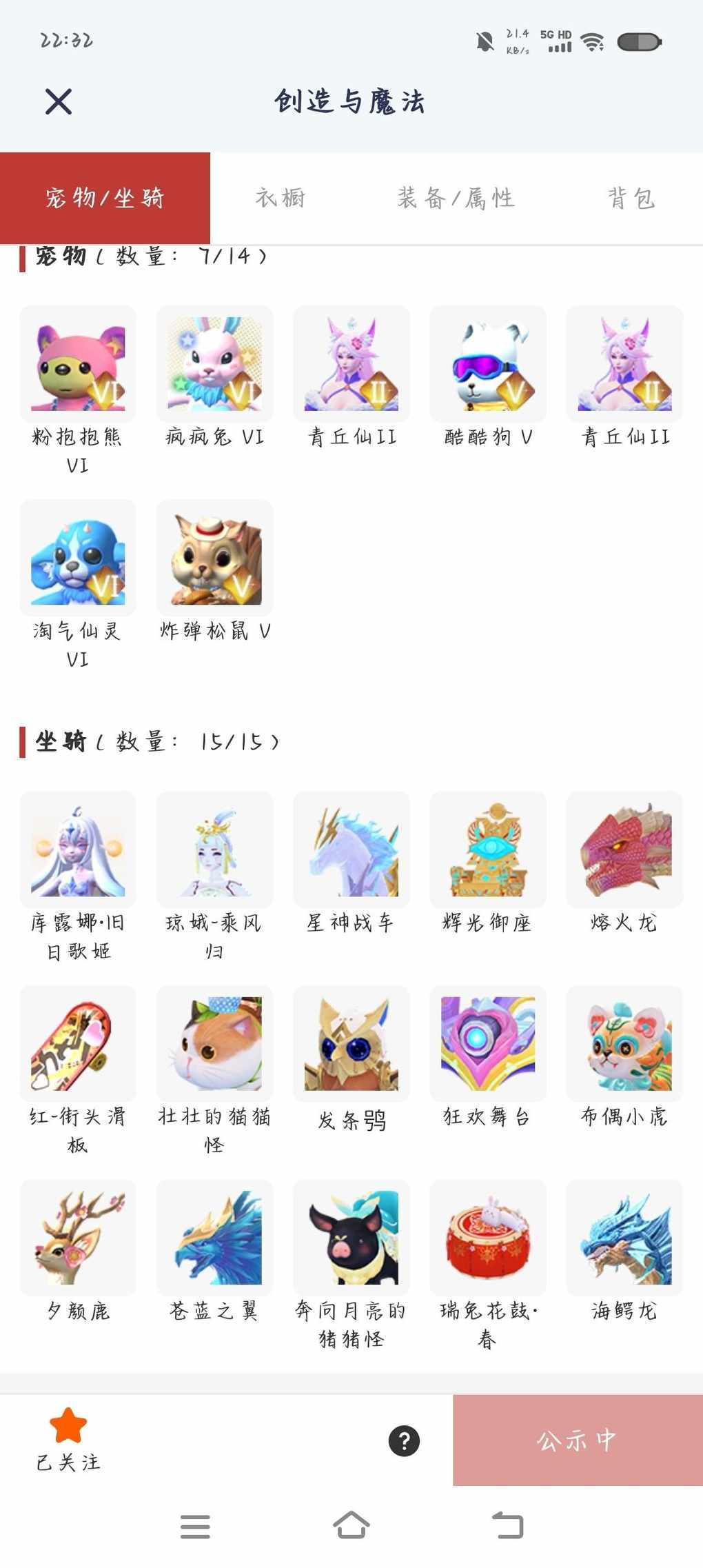Image resolution: width=703 pixels, height=1568 pixels.
Task: Select the 宠物/坐骑 tab
Action: point(105,198)
